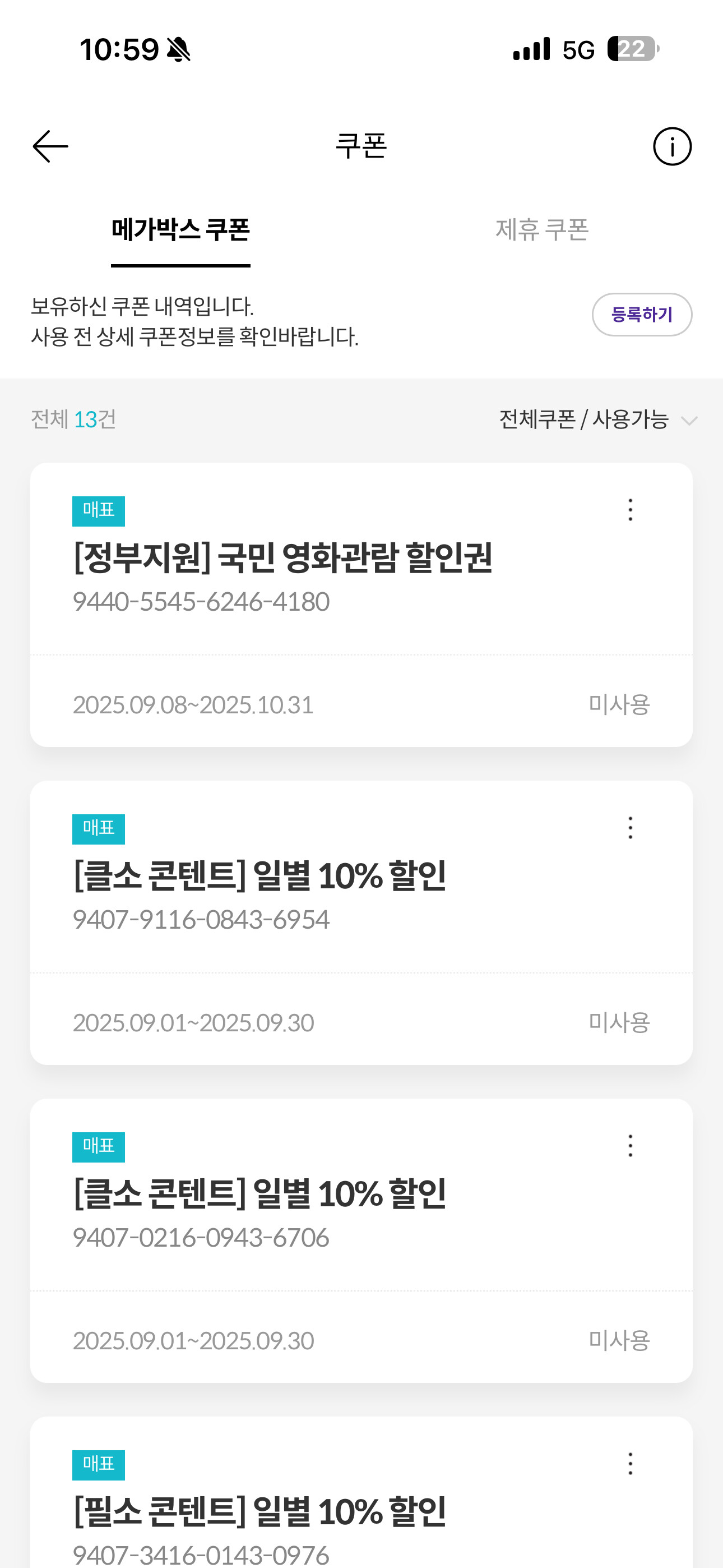Open the 국민 영화관람 할인권 coupon card
The height and width of the screenshot is (1568, 723).
click(x=282, y=557)
